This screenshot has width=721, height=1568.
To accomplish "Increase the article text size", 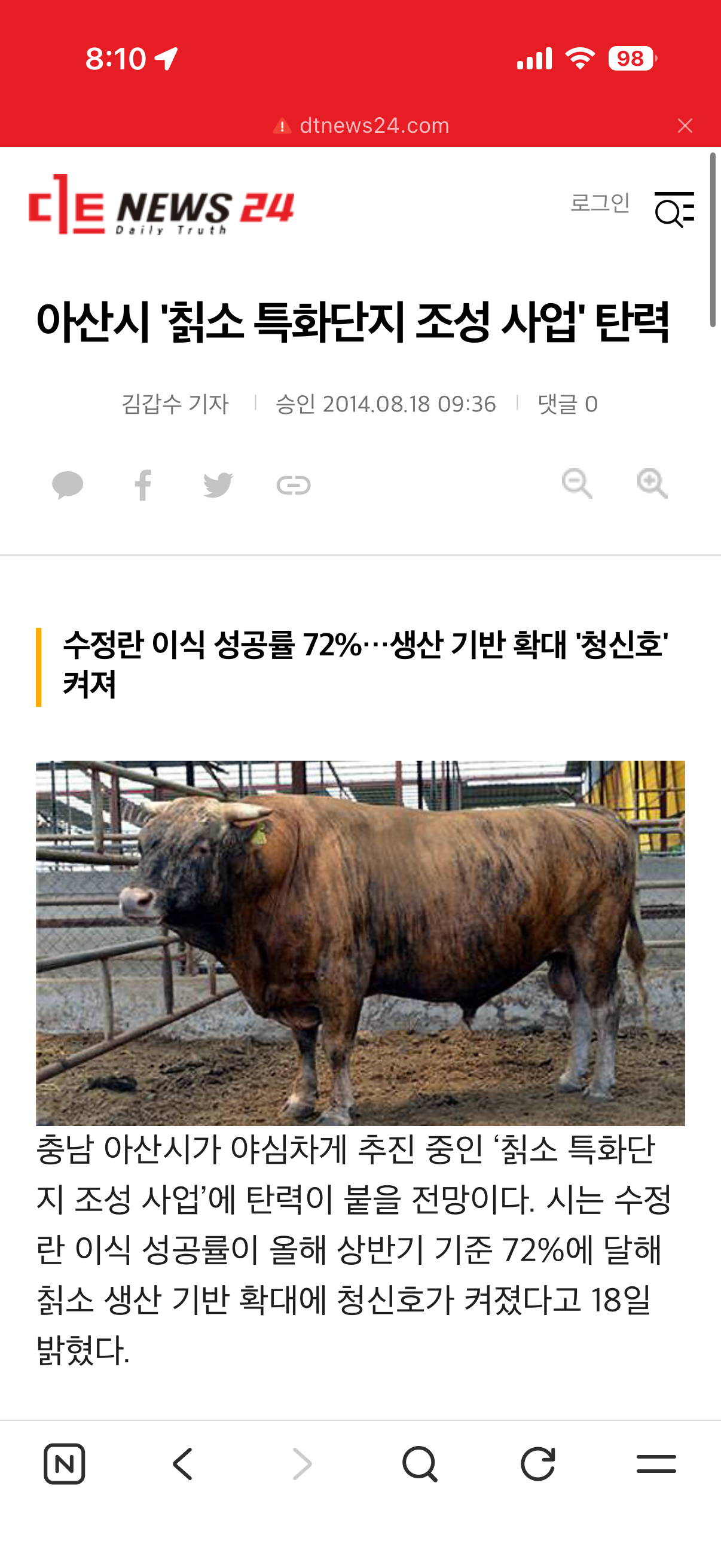I will pyautogui.click(x=652, y=484).
